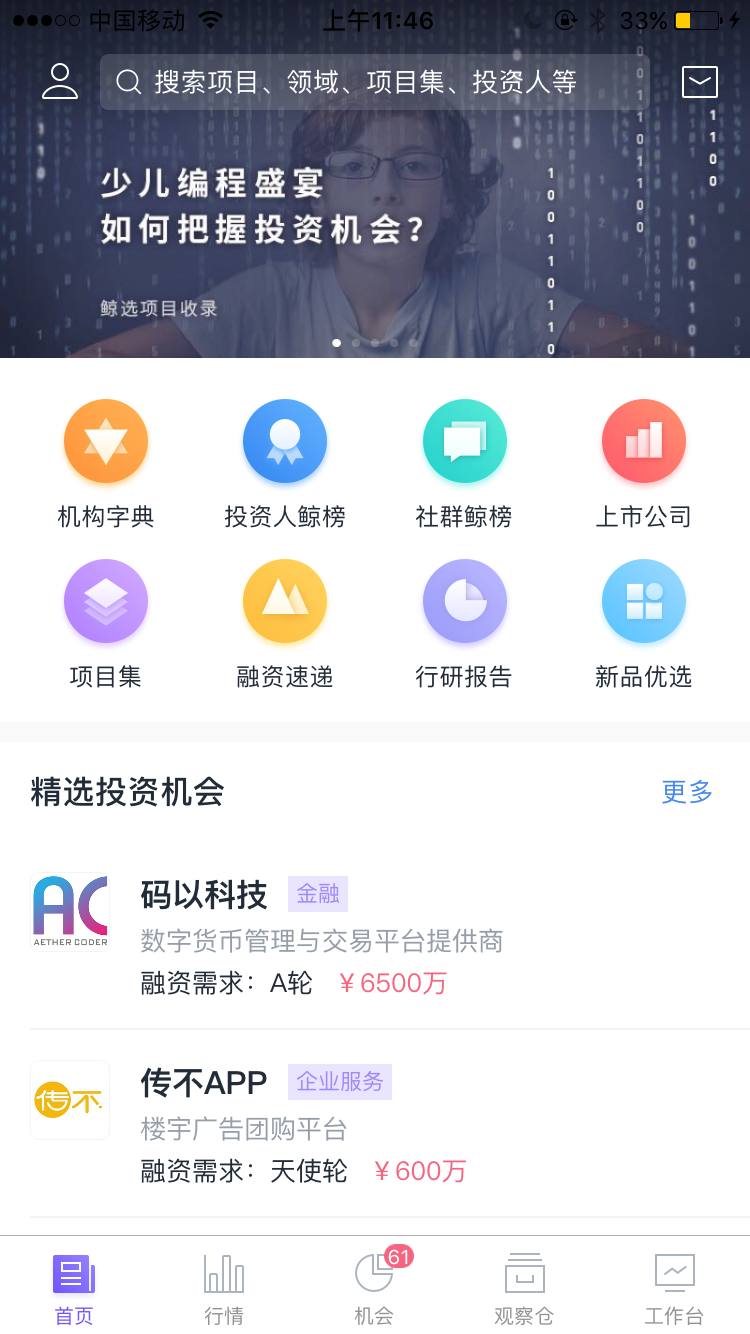This screenshot has height=1334, width=750.
Task: Switch to the 观察仓 tab
Action: click(524, 1288)
